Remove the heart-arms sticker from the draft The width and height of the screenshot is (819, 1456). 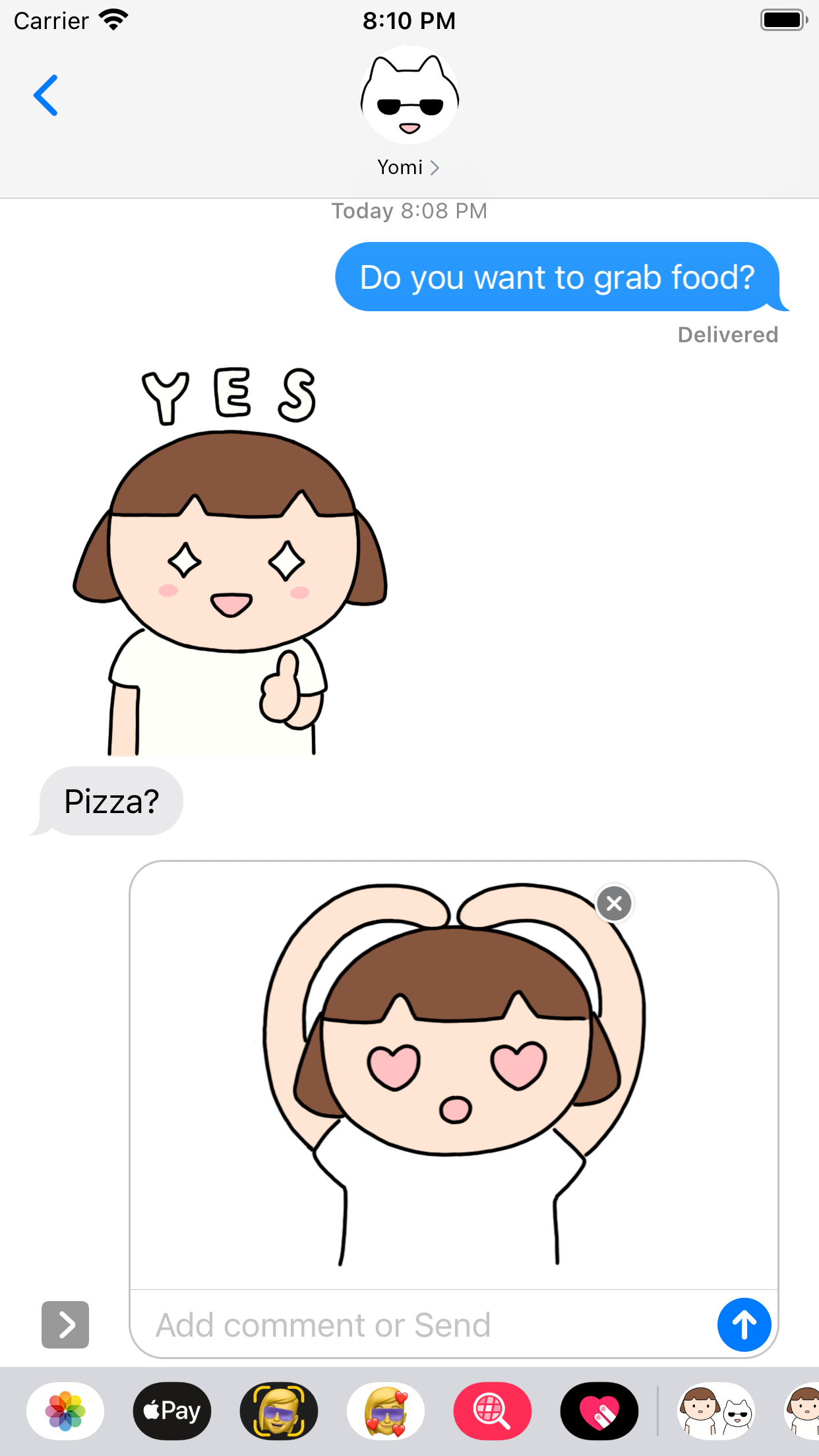point(614,903)
